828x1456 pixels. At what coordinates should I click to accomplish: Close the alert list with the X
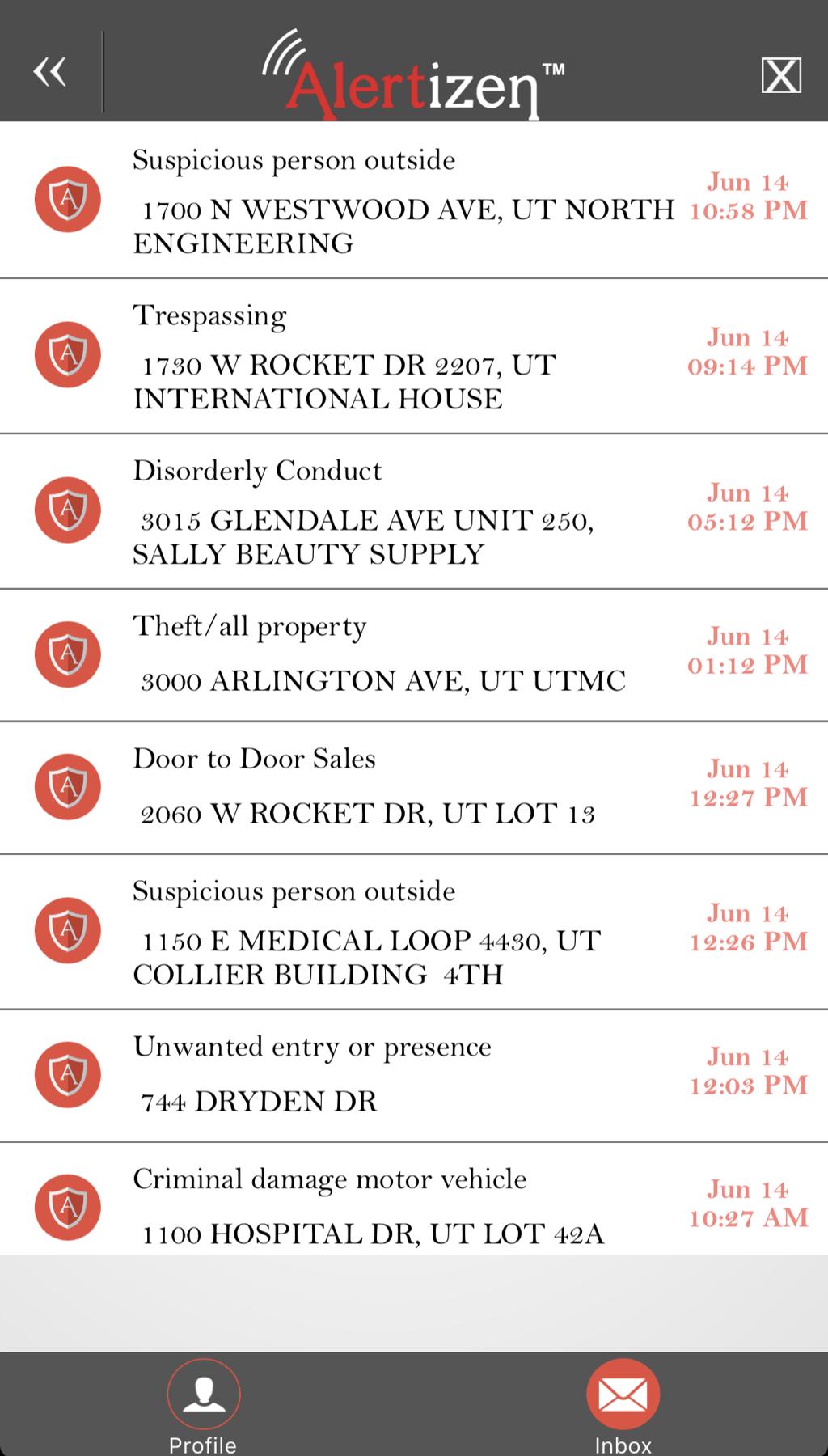click(x=781, y=75)
